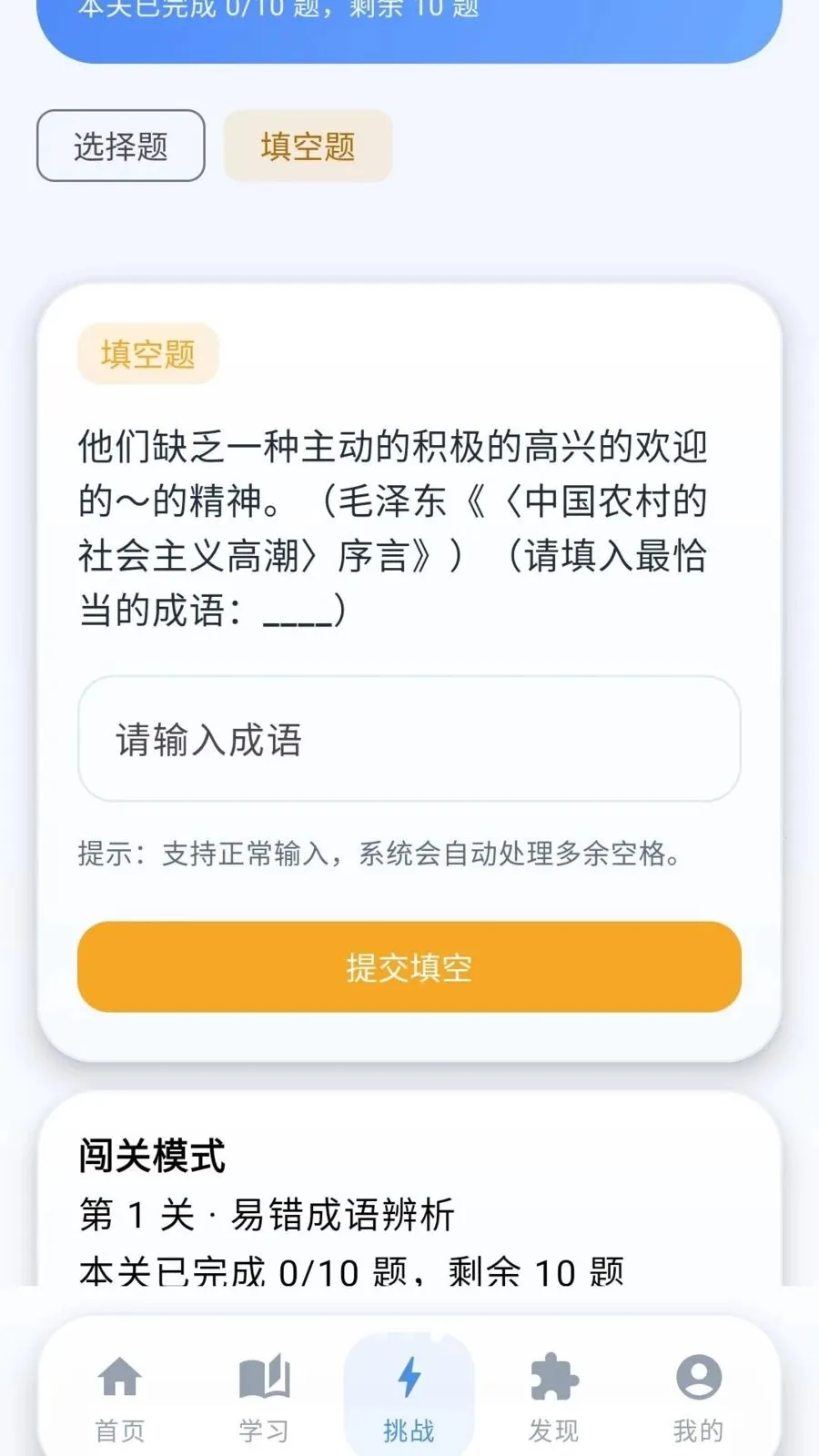Click the 请输入成语 input field
The image size is (819, 1456).
[x=408, y=739]
